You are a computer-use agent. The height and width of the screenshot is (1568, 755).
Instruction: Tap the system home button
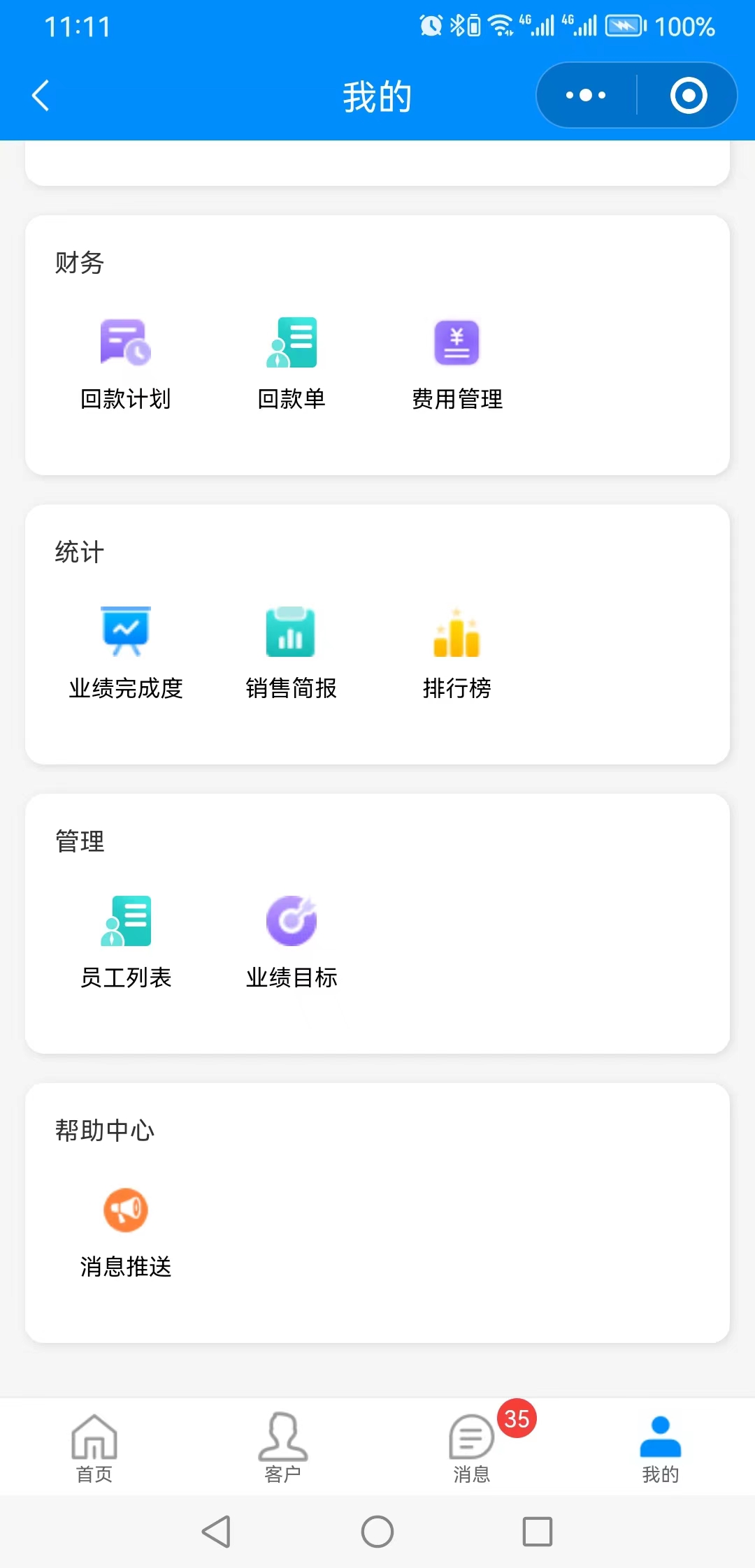point(377,1532)
